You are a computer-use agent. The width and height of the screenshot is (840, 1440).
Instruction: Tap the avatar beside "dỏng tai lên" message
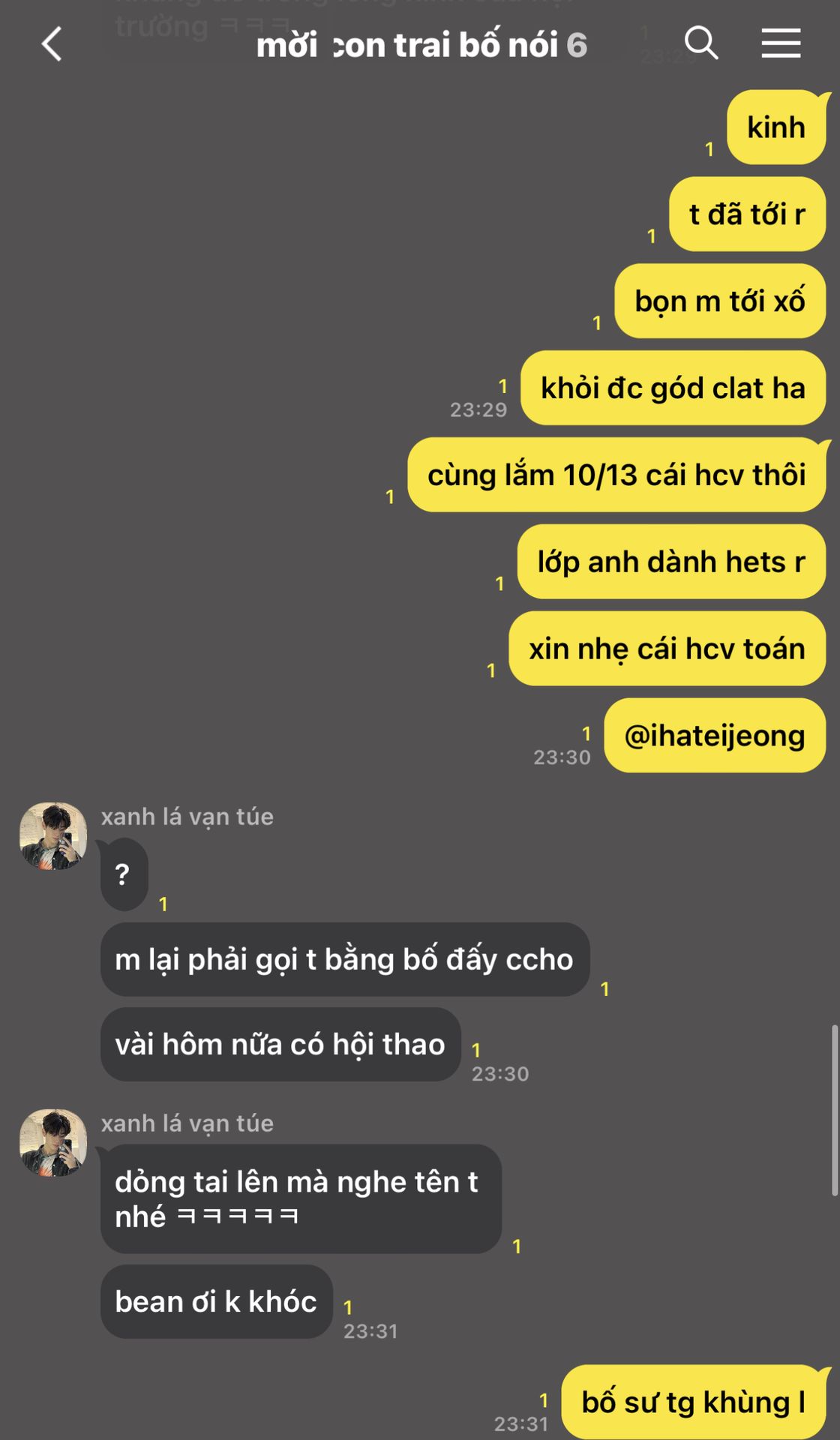(52, 1142)
